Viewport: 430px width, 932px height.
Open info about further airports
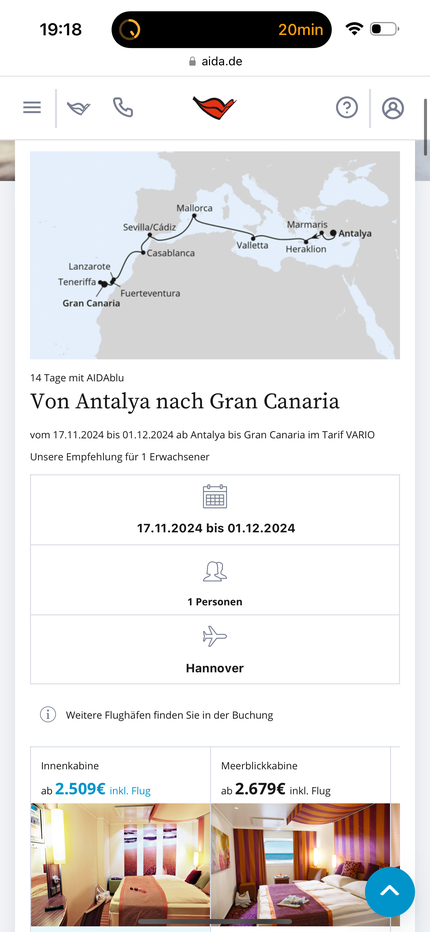pos(48,714)
